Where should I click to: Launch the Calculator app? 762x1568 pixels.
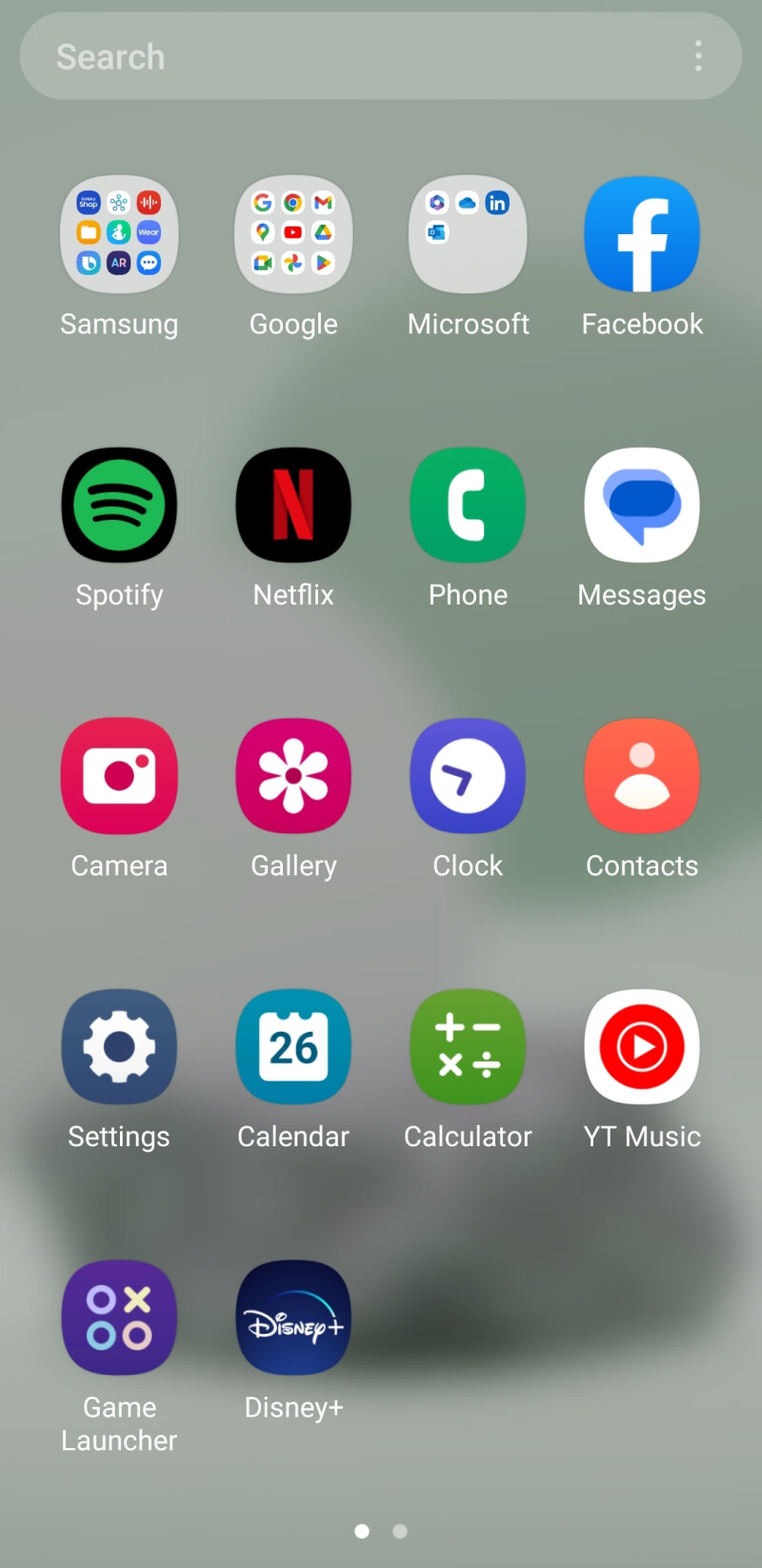pyautogui.click(x=468, y=1047)
